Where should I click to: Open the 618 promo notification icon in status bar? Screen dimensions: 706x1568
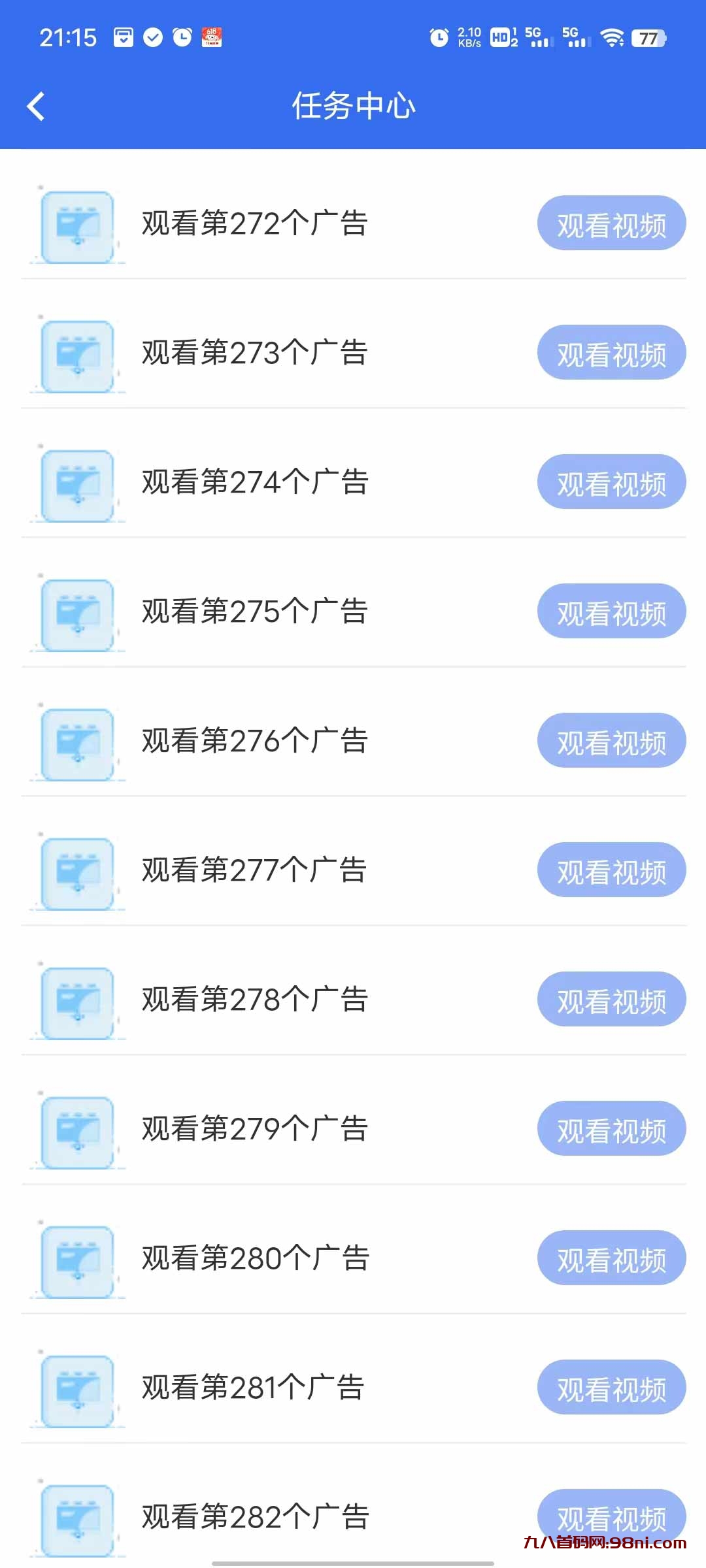(212, 37)
